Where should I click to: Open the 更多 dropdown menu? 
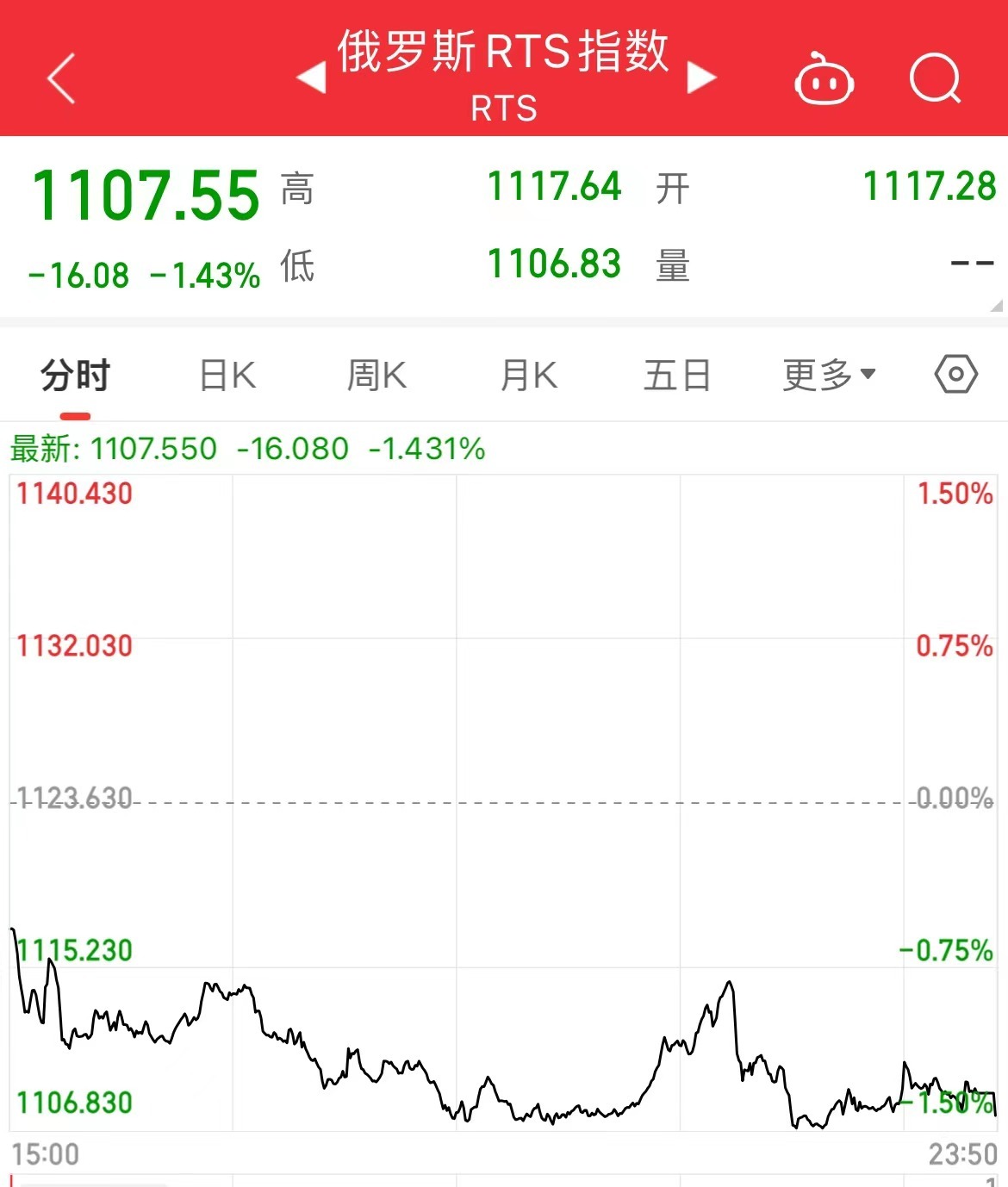[816, 374]
